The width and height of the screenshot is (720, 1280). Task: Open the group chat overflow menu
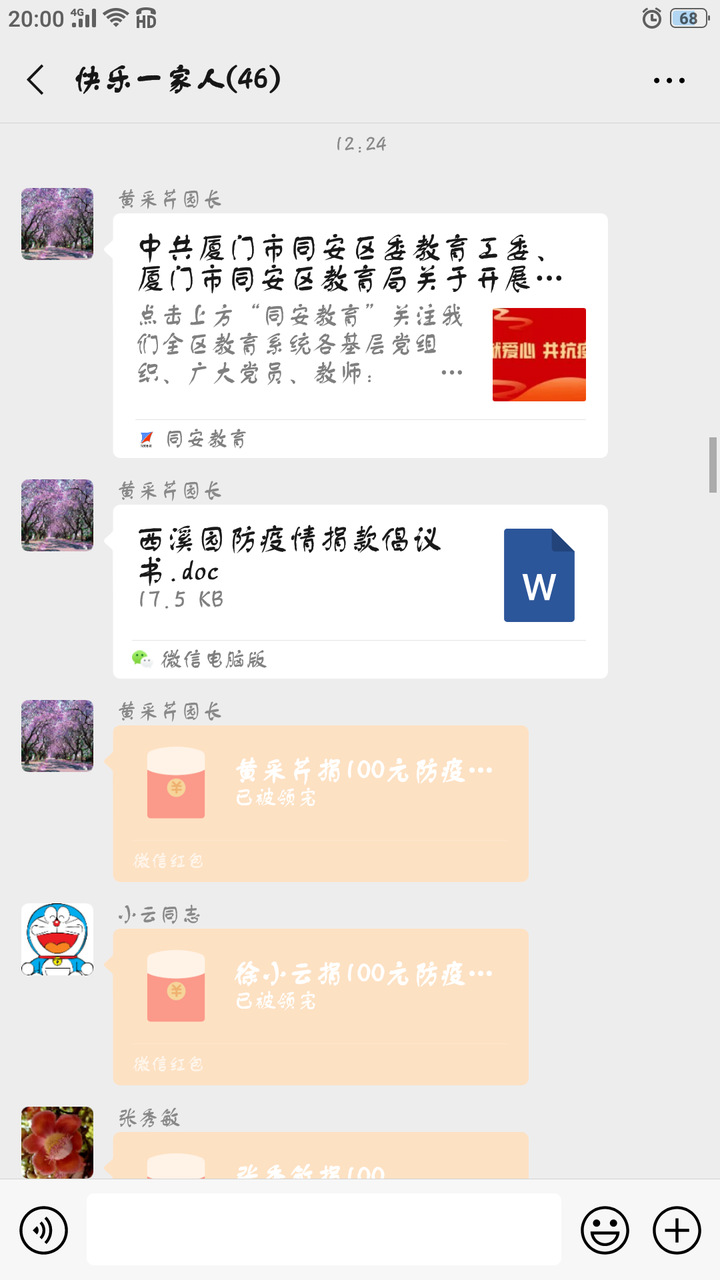point(669,81)
